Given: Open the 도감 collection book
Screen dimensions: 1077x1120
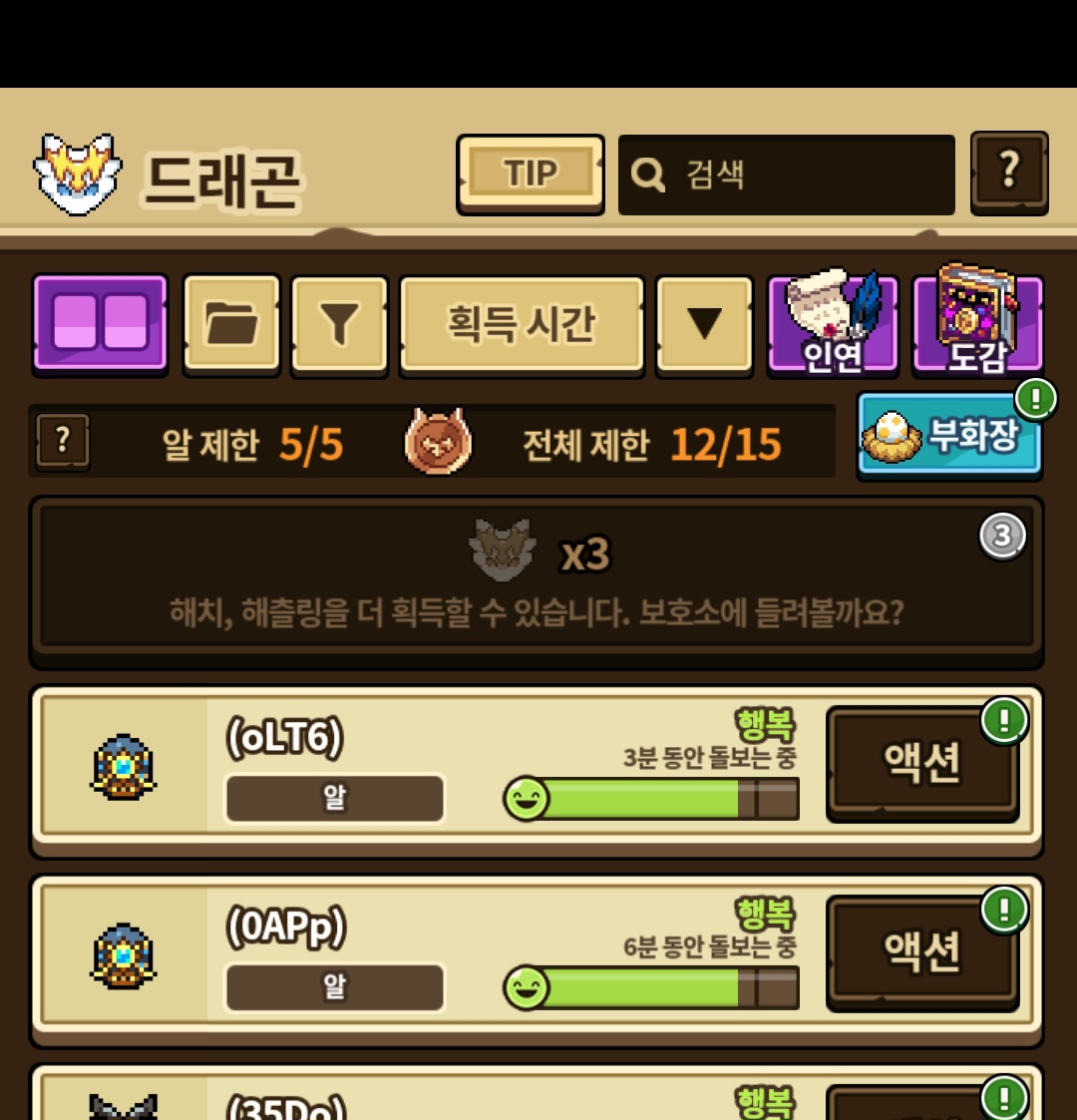Looking at the screenshot, I should coord(977,323).
